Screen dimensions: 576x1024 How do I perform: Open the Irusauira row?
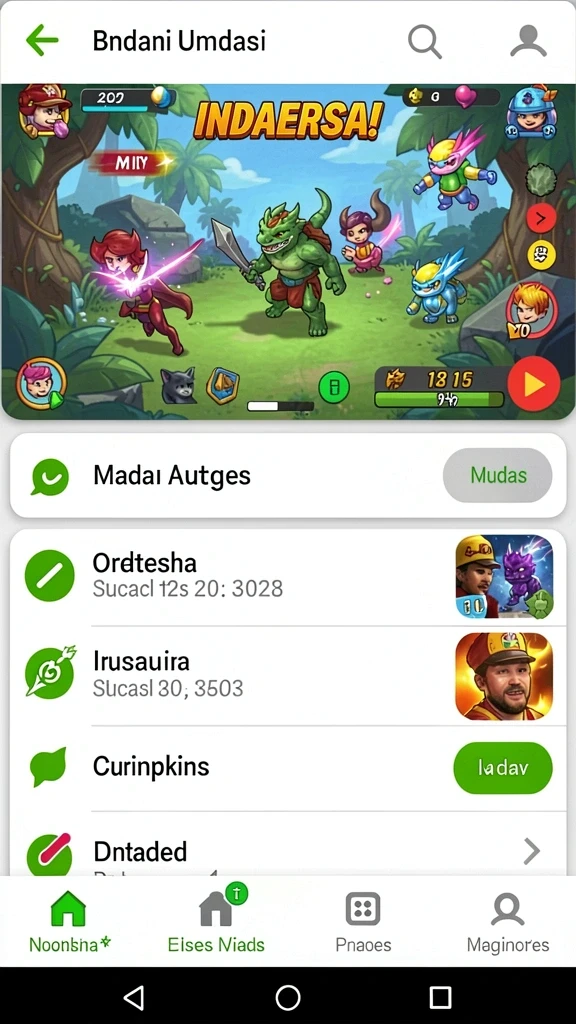coord(288,675)
